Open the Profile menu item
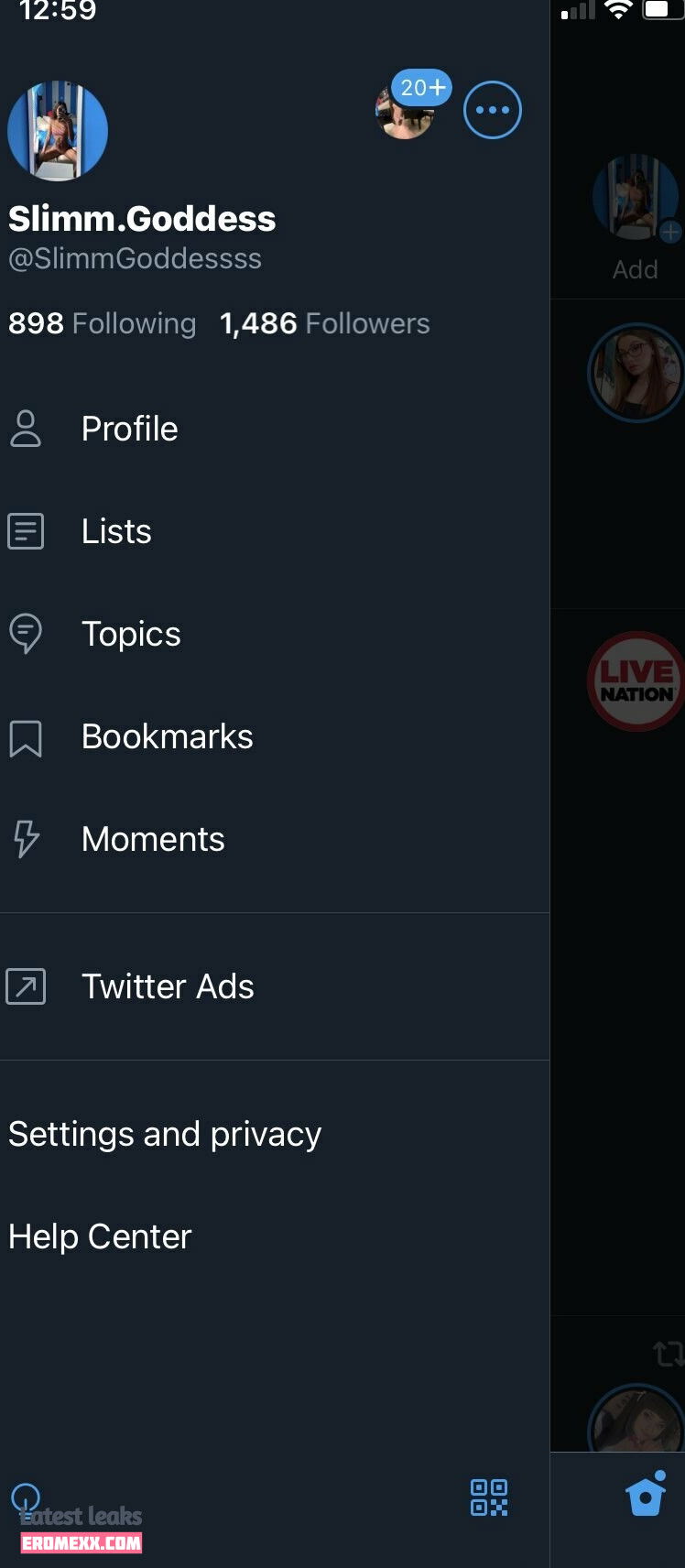The height and width of the screenshot is (1568, 685). tap(129, 429)
